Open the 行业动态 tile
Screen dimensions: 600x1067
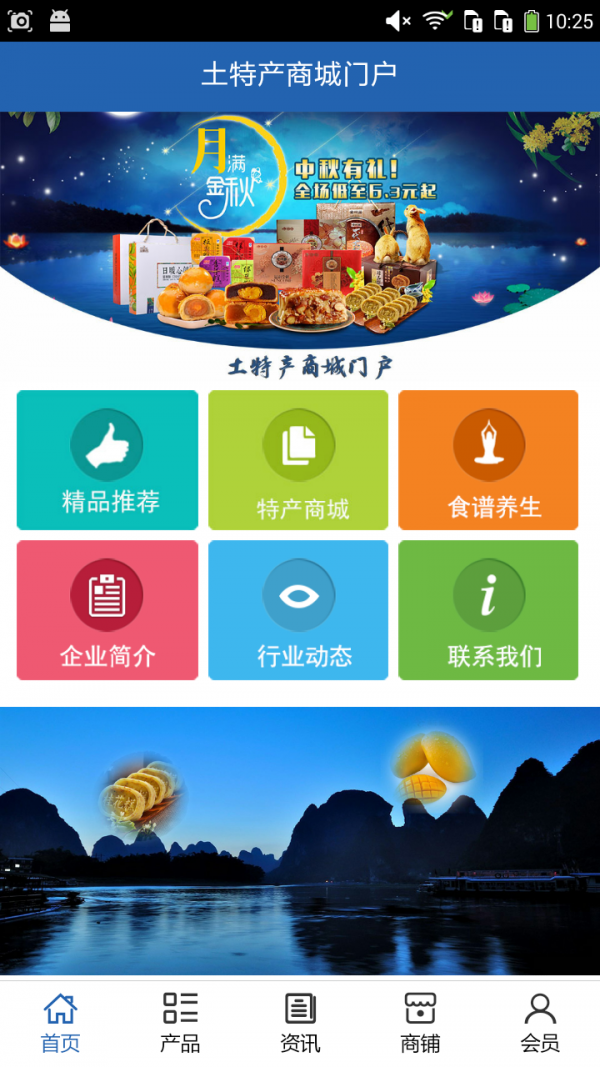pos(298,610)
